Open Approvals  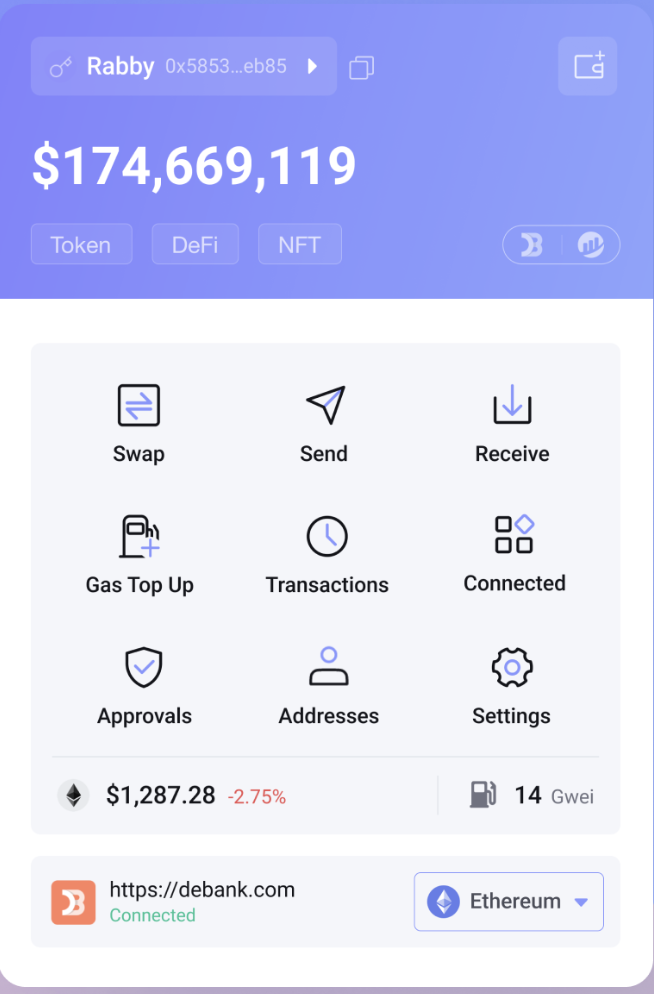[144, 685]
